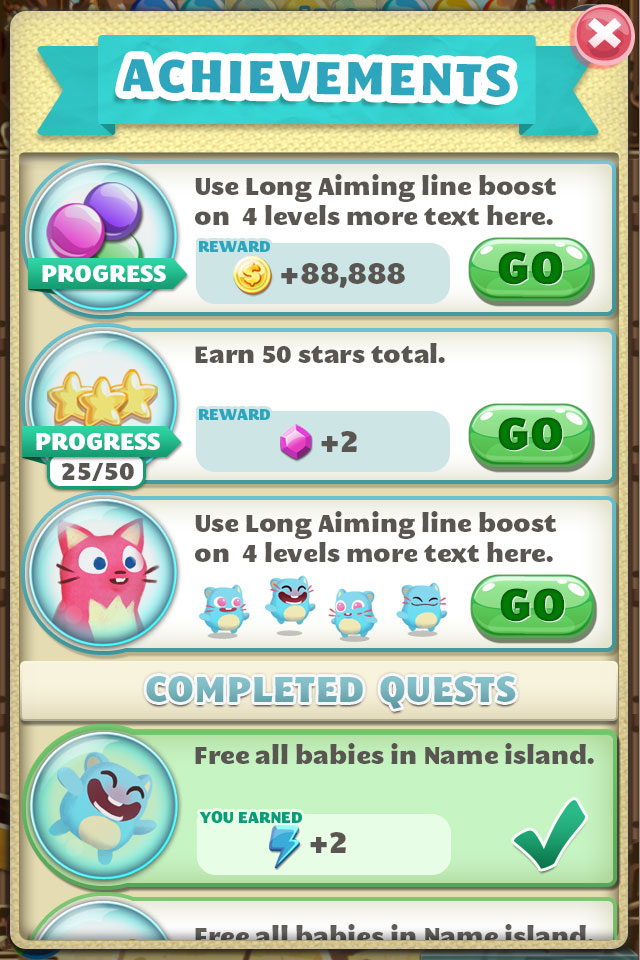This screenshot has width=640, height=960.
Task: Close the Achievements dialog
Action: click(x=603, y=37)
